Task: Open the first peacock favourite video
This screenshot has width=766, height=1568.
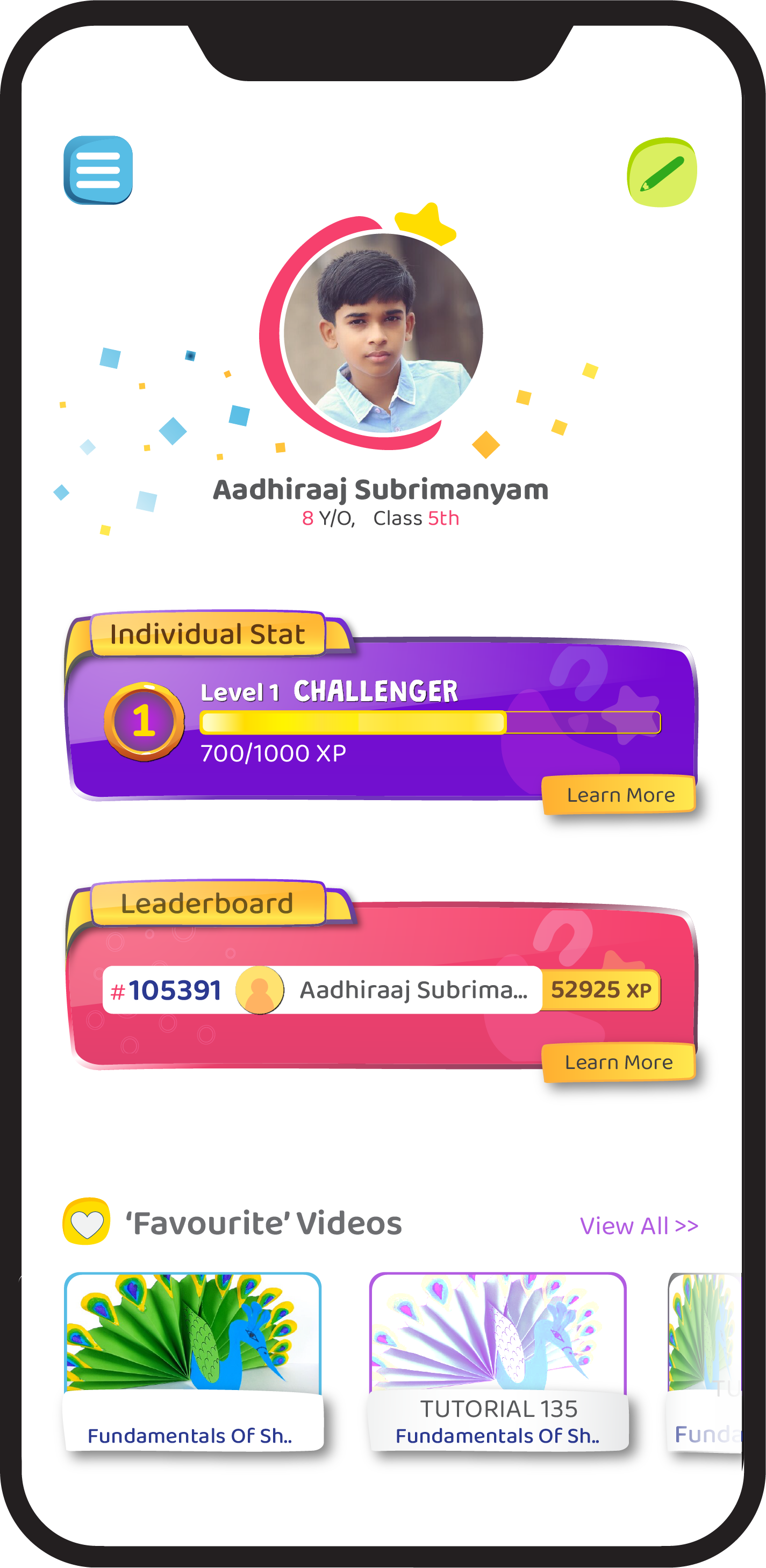Action: (193, 1360)
